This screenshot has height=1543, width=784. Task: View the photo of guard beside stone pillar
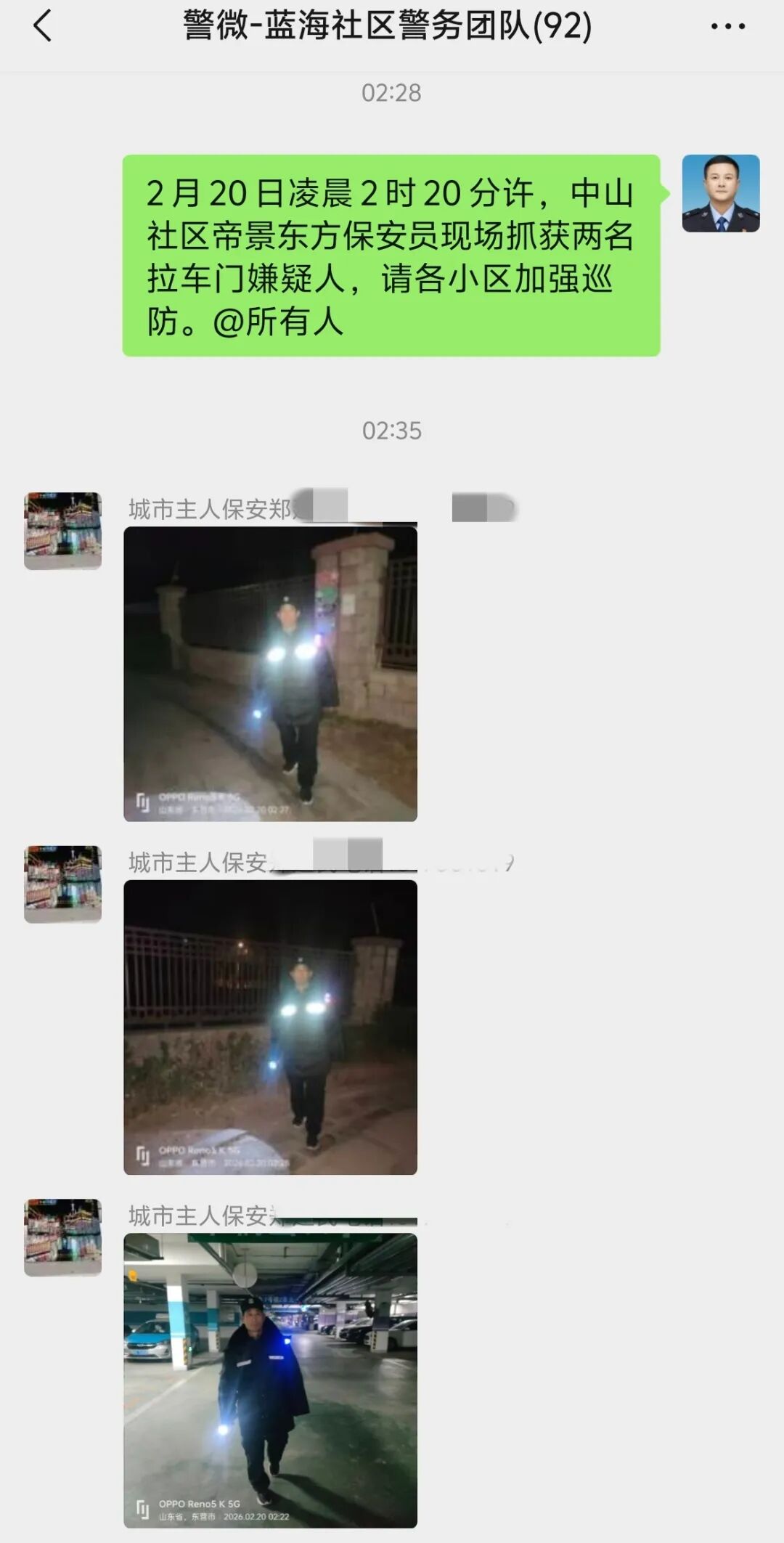point(270,673)
